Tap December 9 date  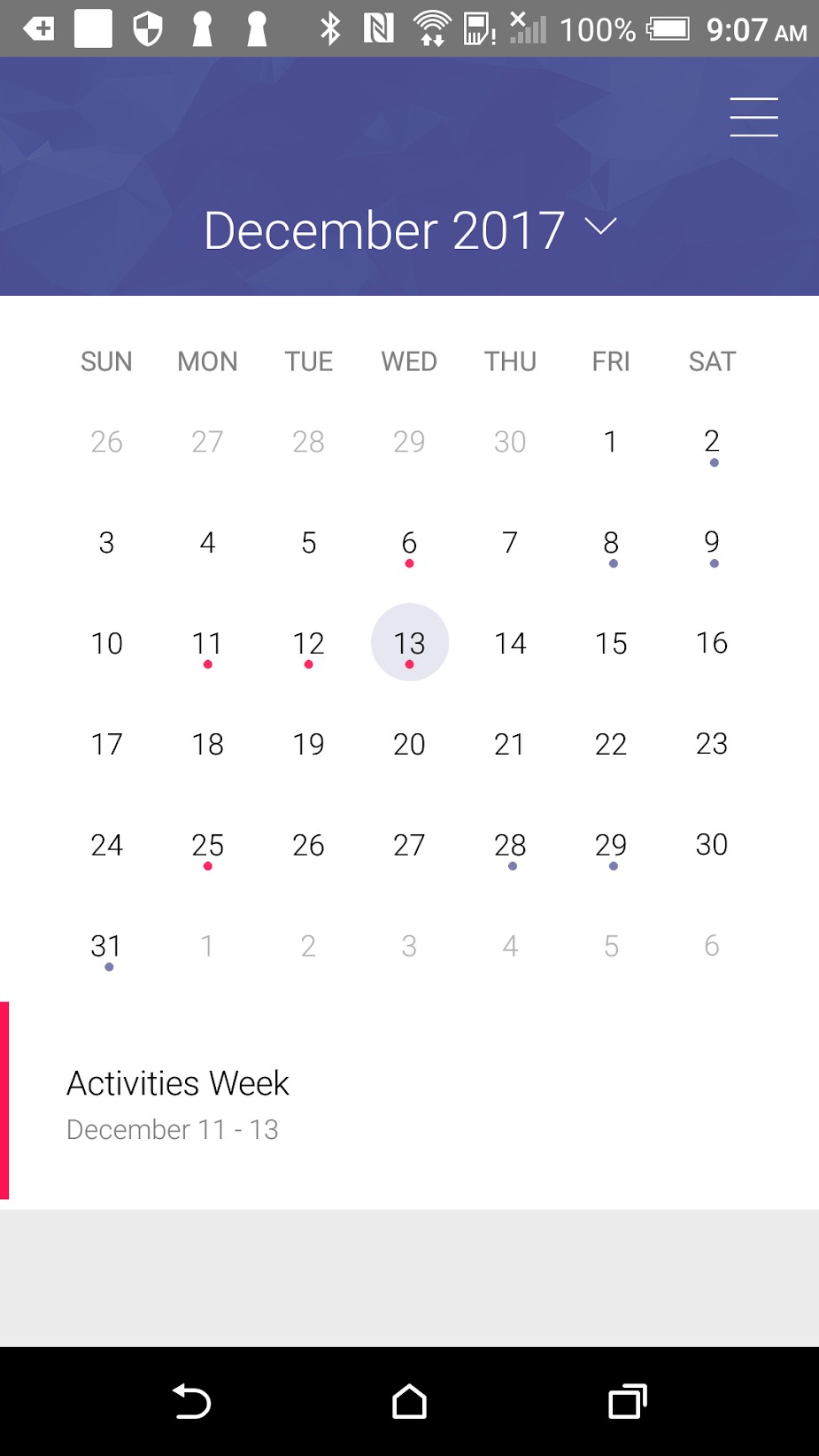(712, 543)
